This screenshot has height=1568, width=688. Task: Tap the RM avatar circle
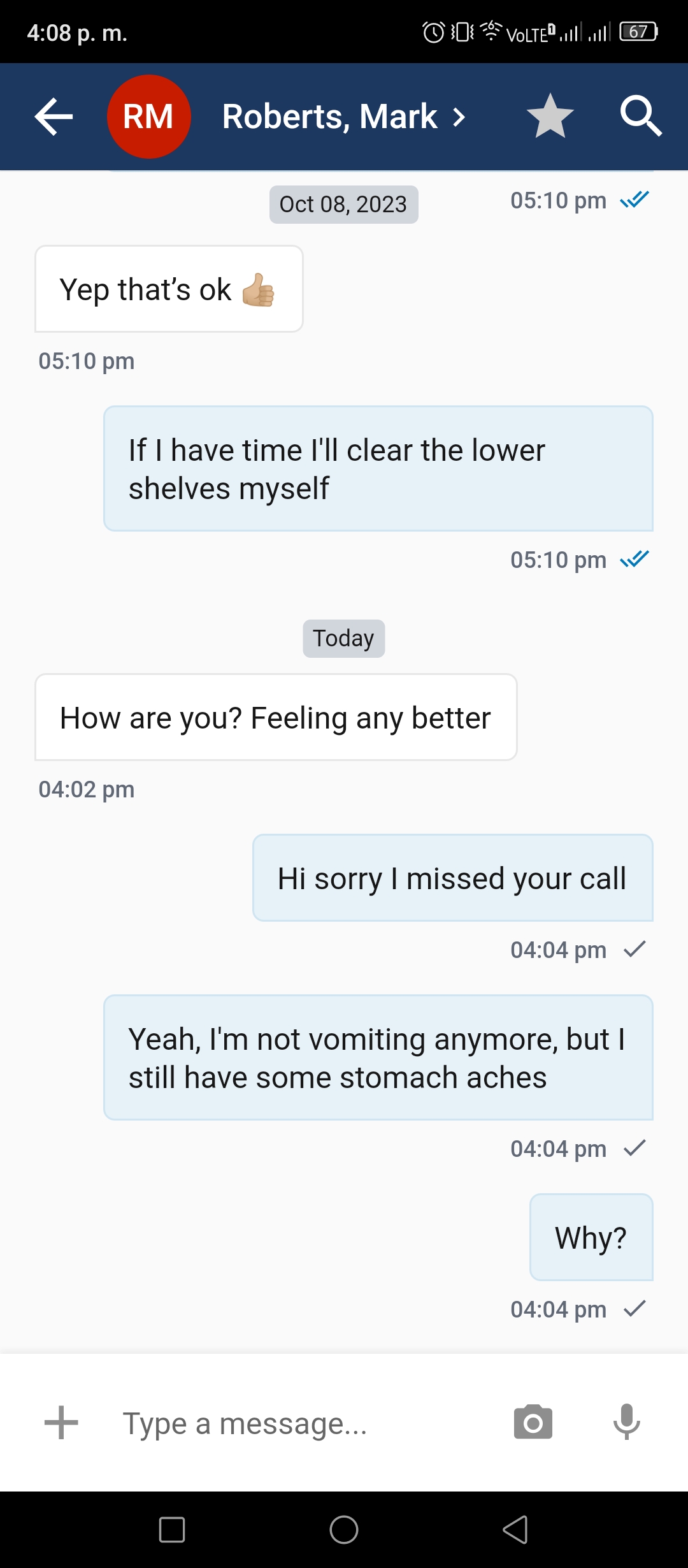149,117
